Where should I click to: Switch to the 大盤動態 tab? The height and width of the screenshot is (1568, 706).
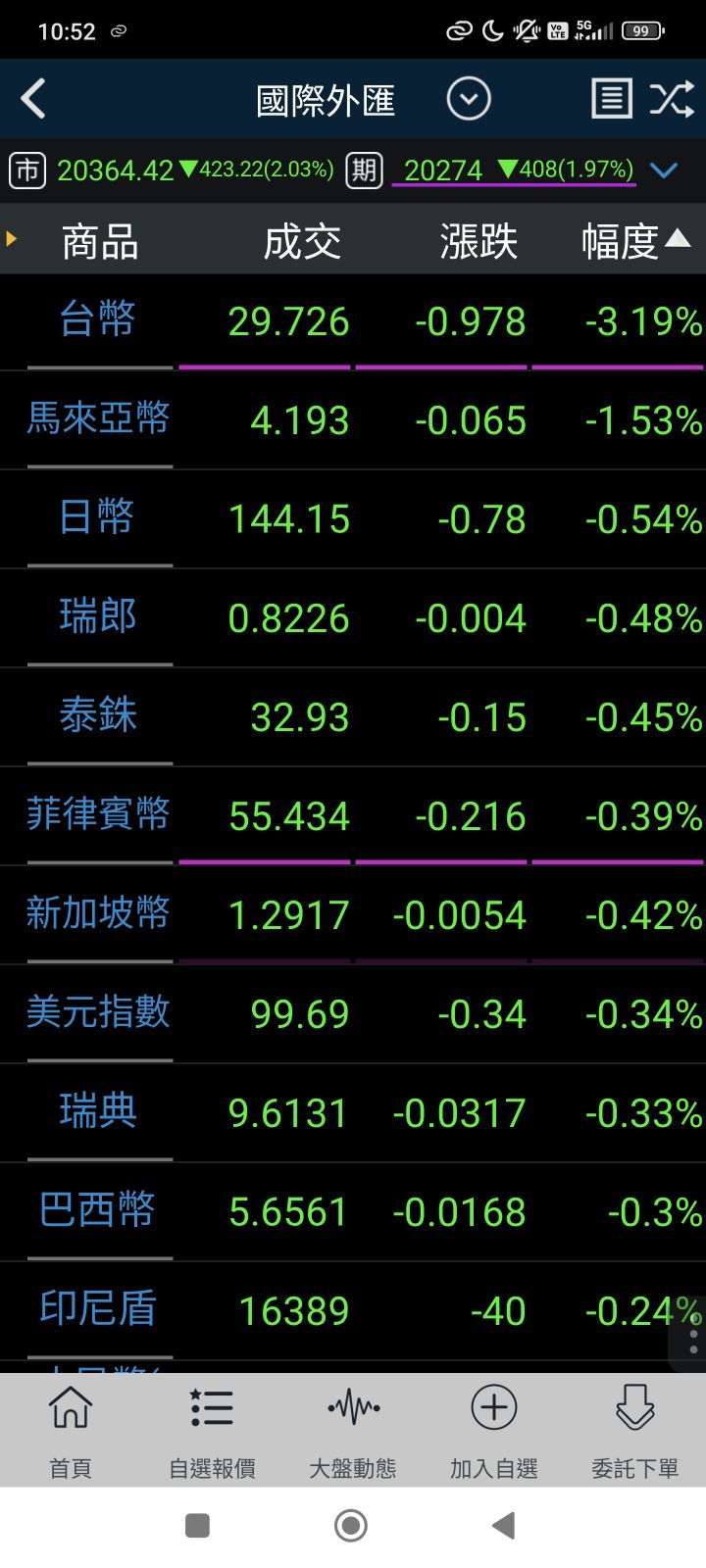tap(353, 1430)
